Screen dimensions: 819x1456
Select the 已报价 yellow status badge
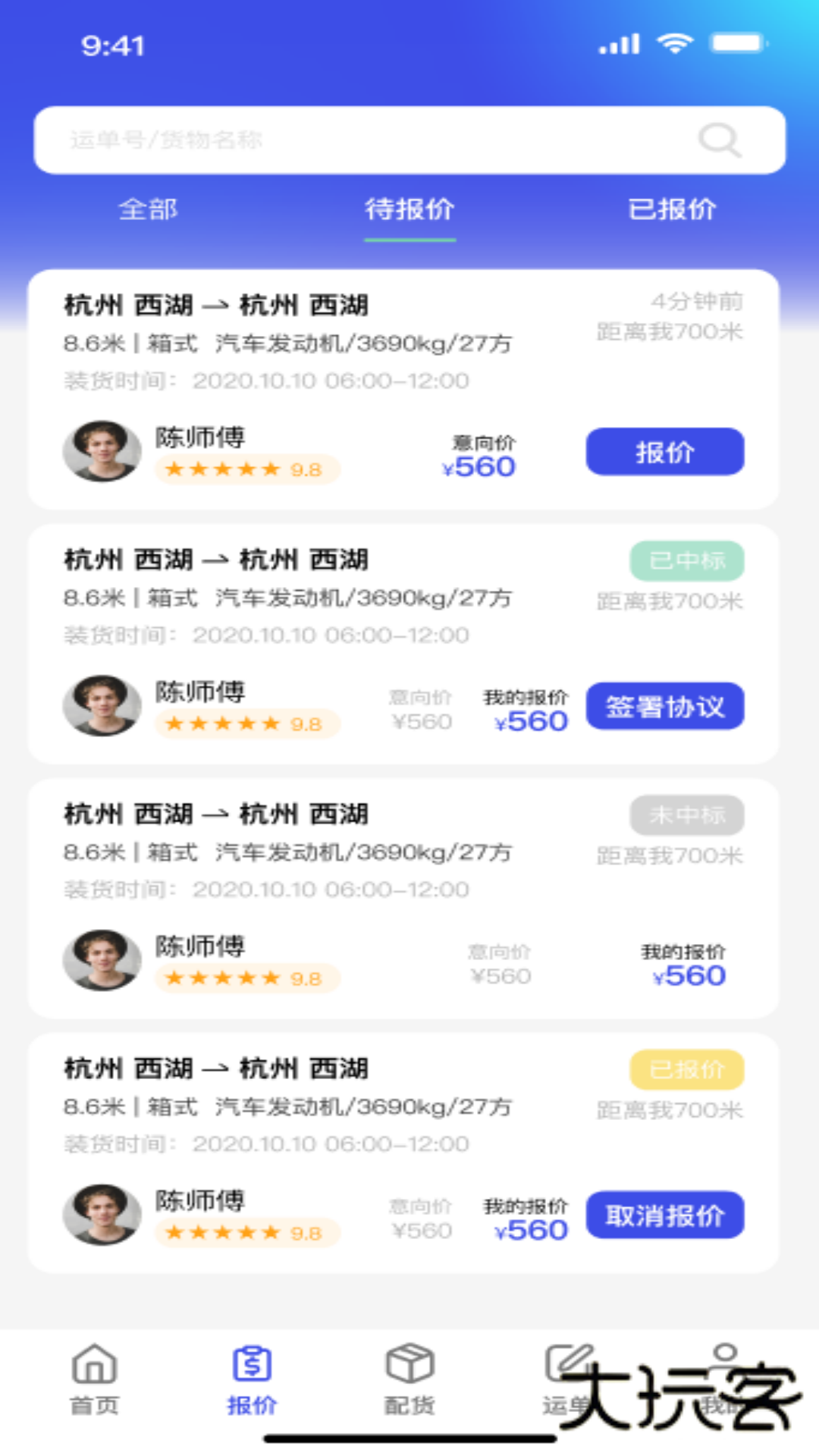point(686,1069)
